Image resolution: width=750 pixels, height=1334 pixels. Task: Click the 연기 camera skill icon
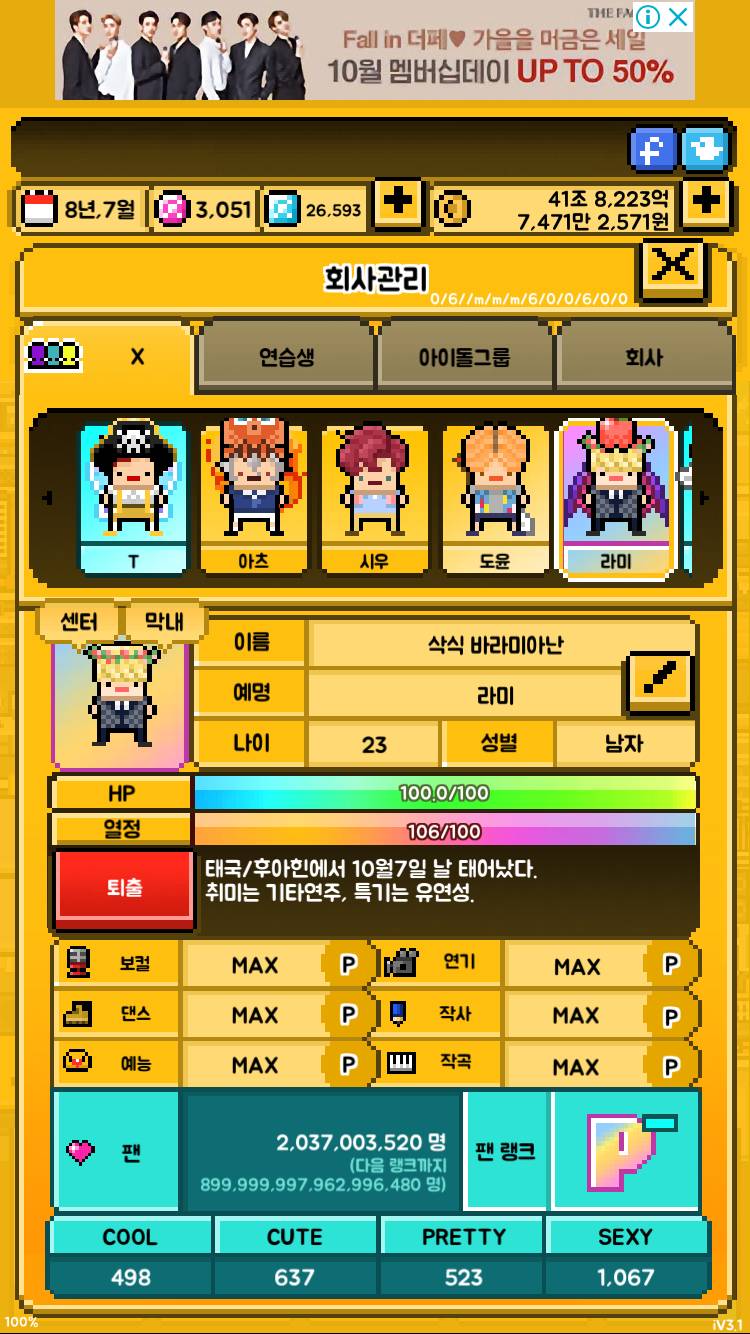pos(398,964)
